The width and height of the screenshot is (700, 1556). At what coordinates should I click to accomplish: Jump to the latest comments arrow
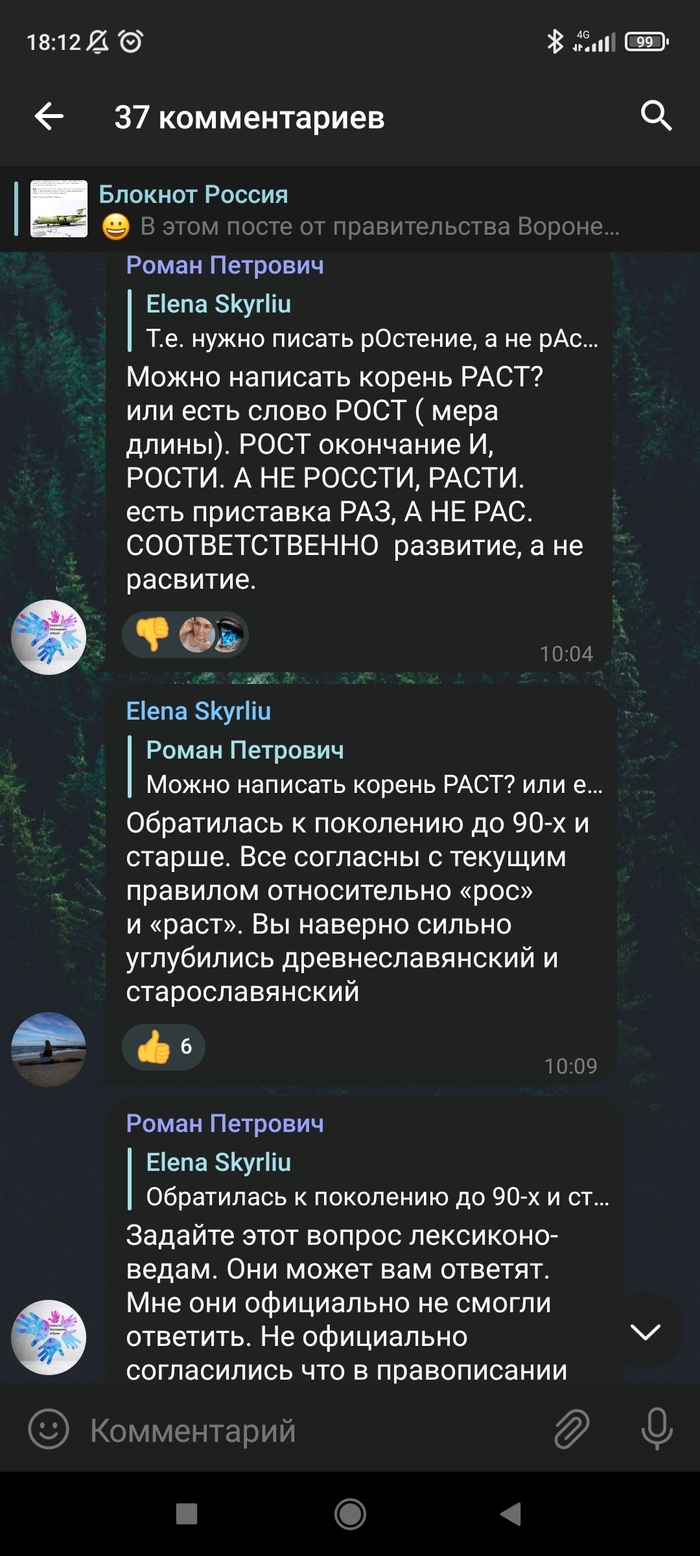pyautogui.click(x=645, y=1331)
